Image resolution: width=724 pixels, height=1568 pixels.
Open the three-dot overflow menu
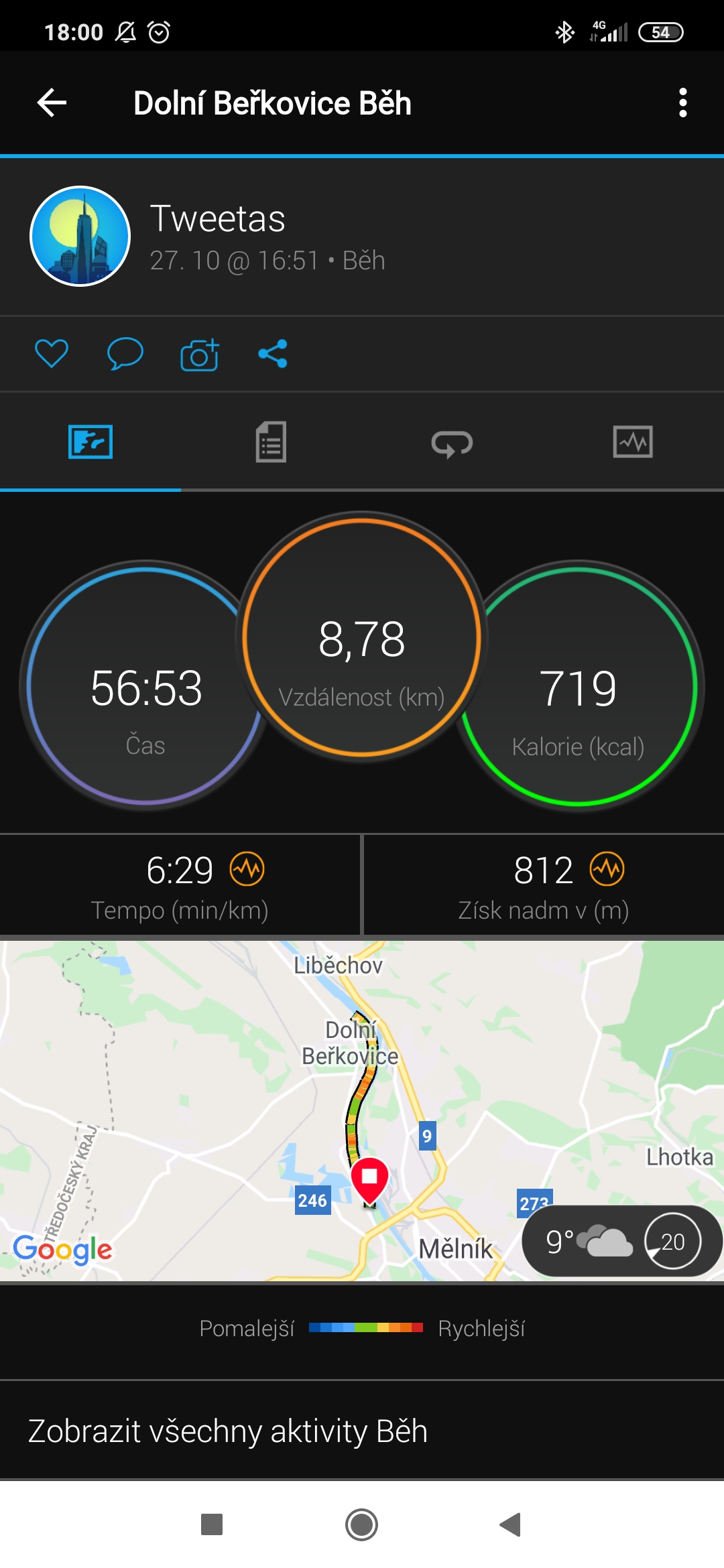point(682,103)
